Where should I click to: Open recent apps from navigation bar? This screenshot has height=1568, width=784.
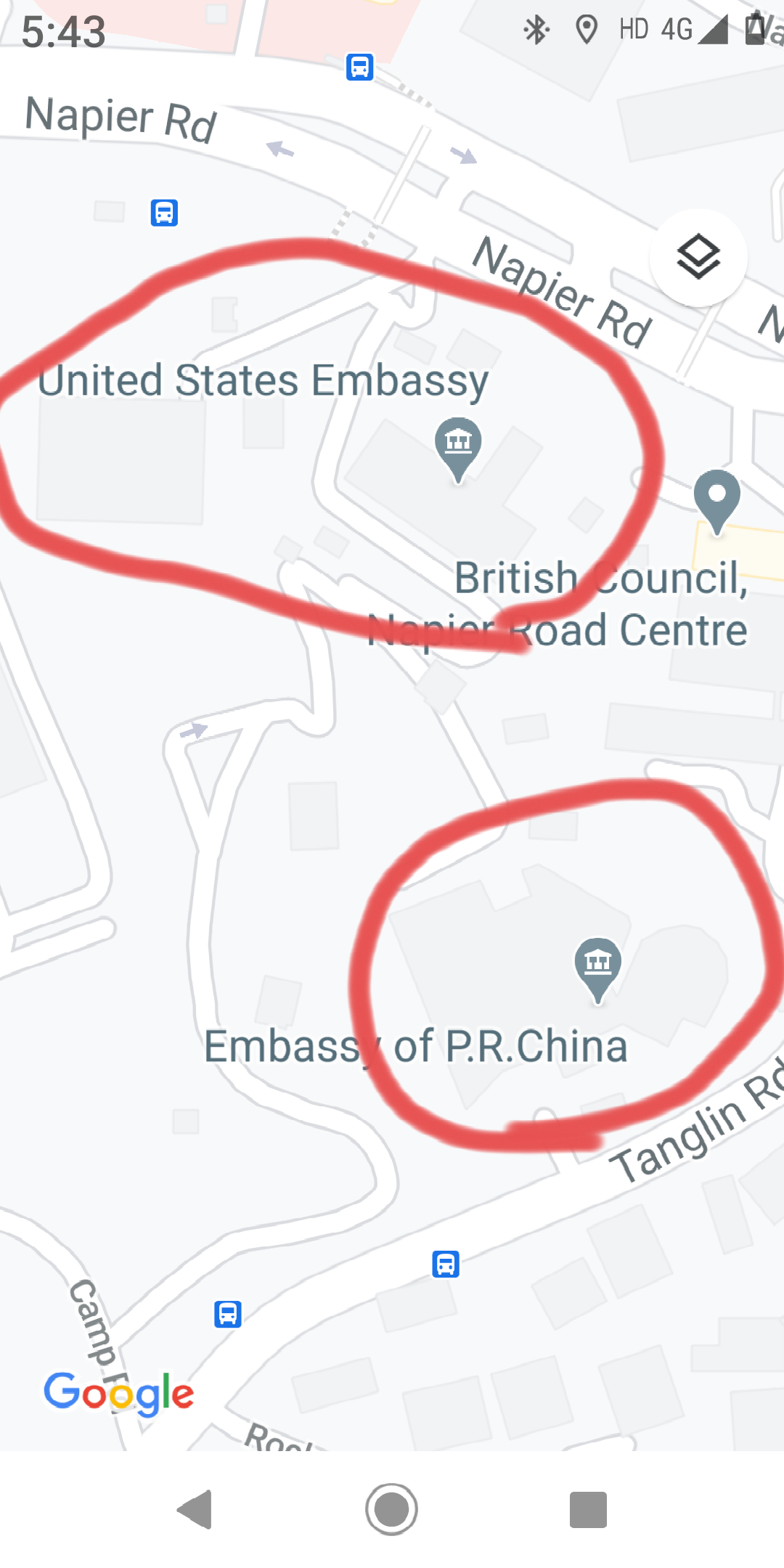point(588,1510)
